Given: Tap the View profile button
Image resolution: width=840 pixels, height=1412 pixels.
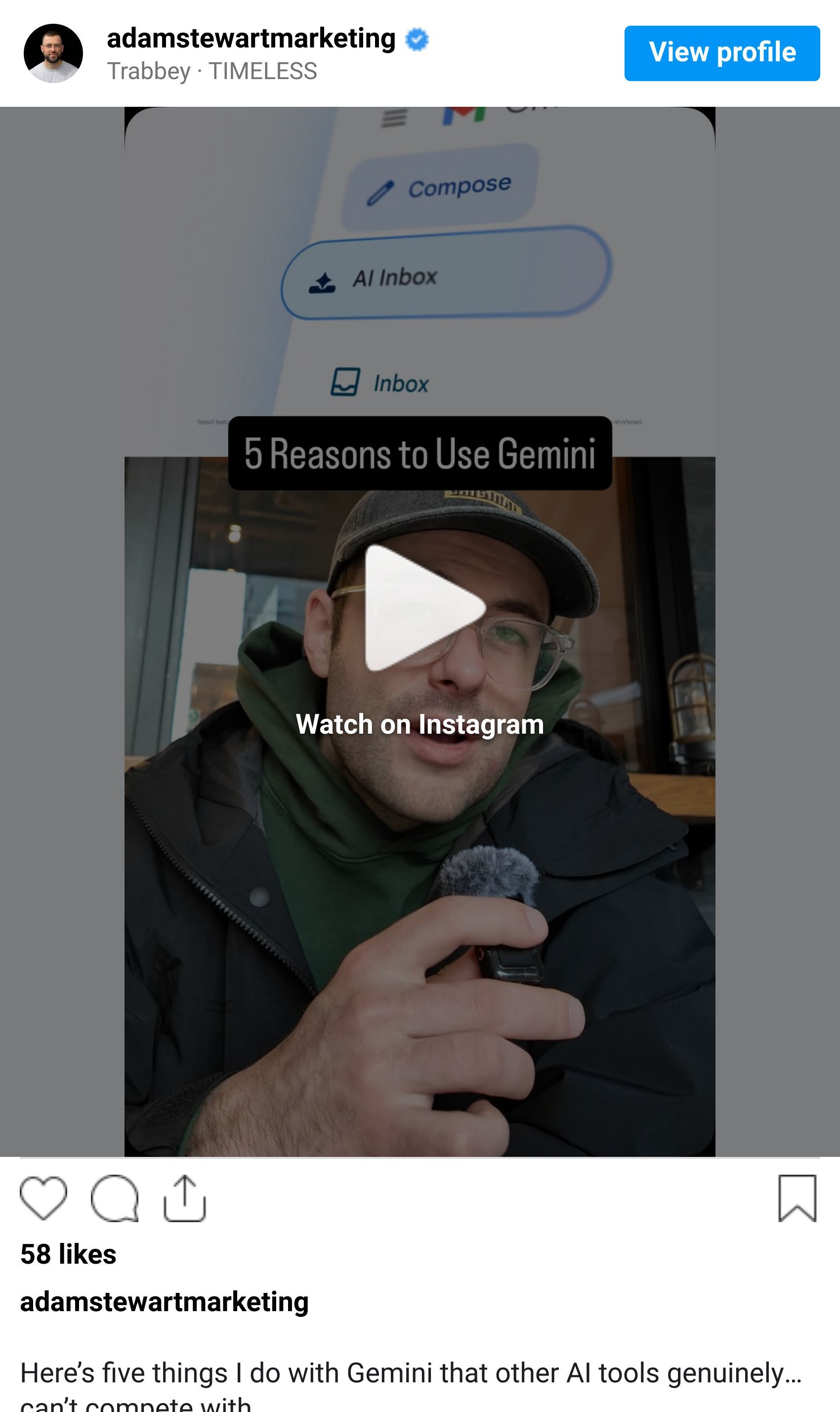Looking at the screenshot, I should pos(722,53).
